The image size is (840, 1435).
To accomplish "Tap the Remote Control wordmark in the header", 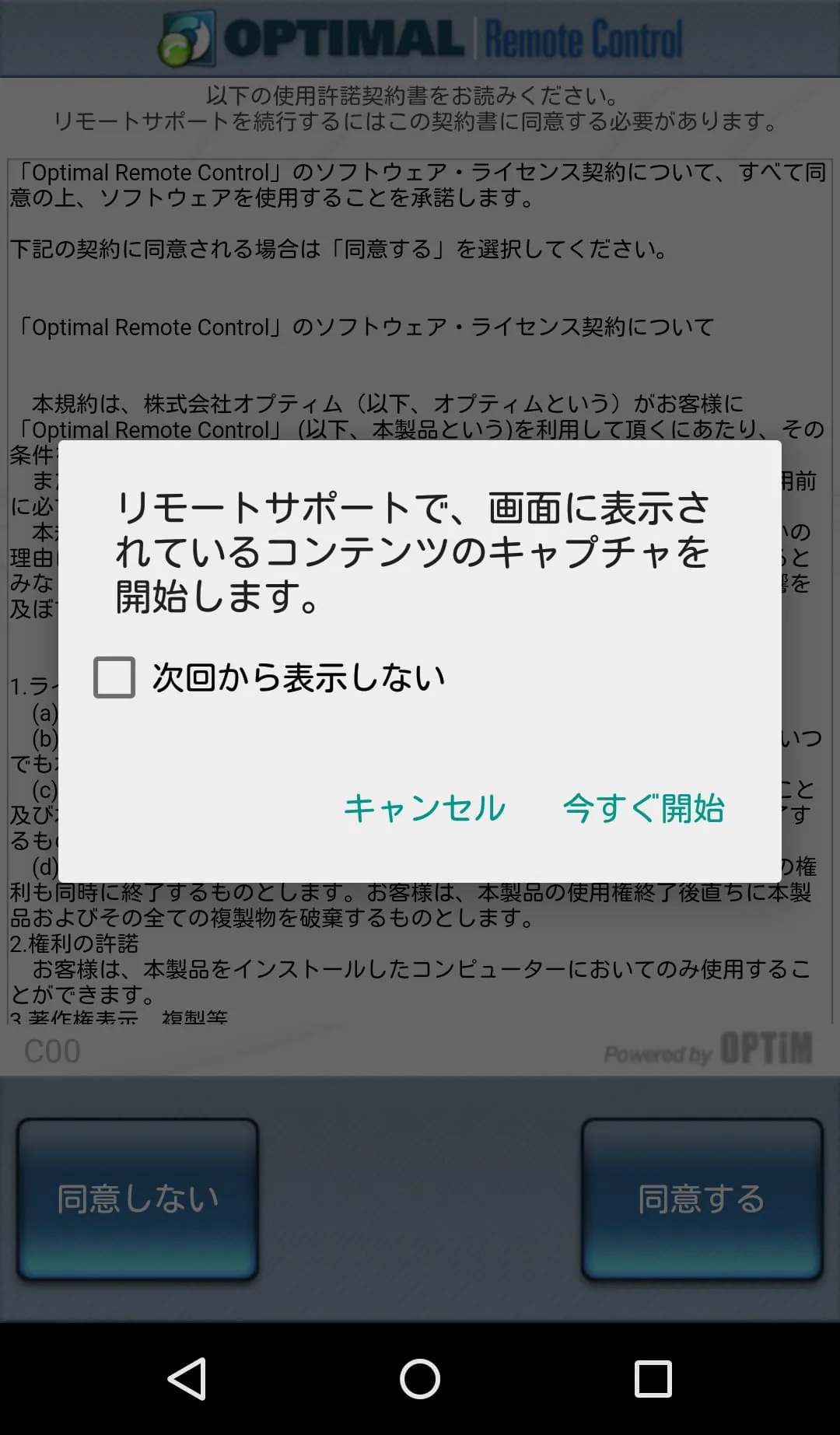I will [583, 36].
